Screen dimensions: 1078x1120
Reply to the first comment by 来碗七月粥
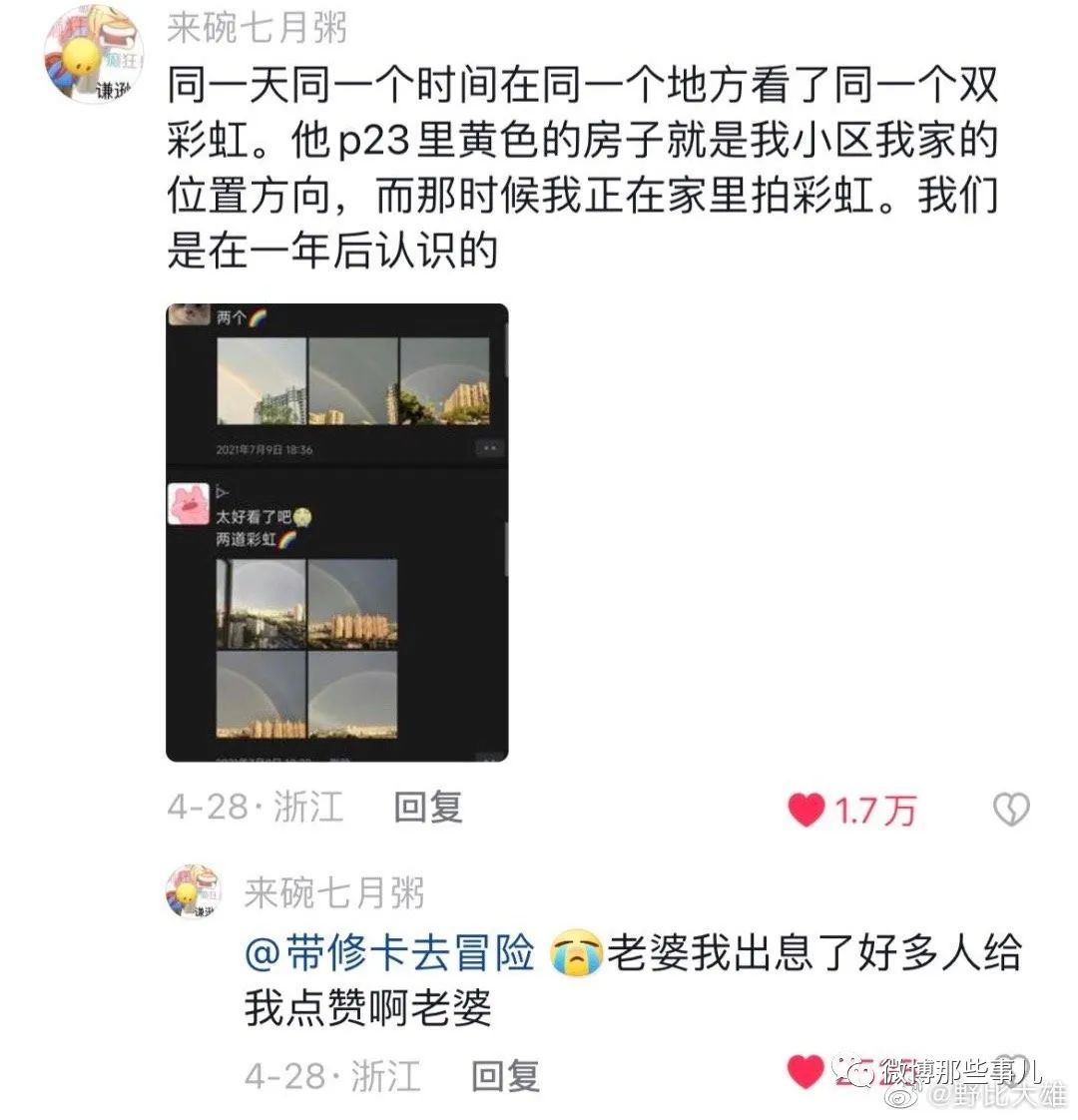click(x=427, y=807)
